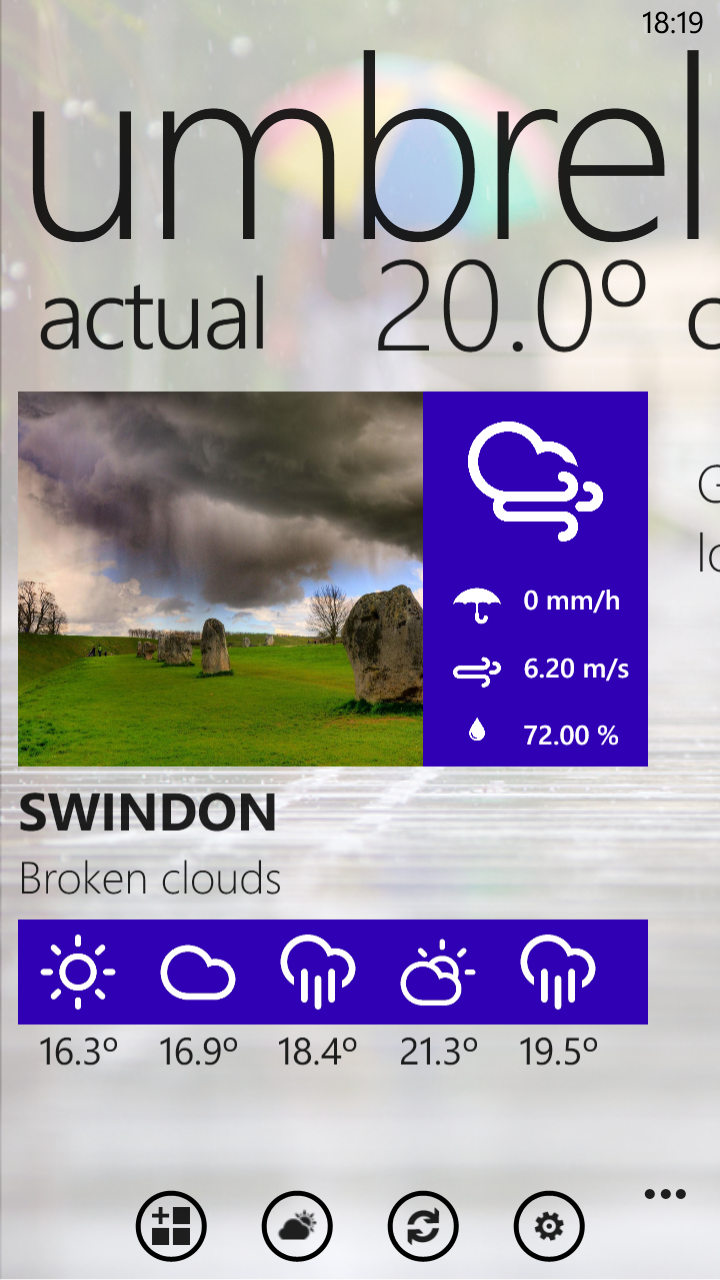The height and width of the screenshot is (1280, 720).
Task: Expand the app bar ellipsis menu
Action: (x=665, y=1194)
